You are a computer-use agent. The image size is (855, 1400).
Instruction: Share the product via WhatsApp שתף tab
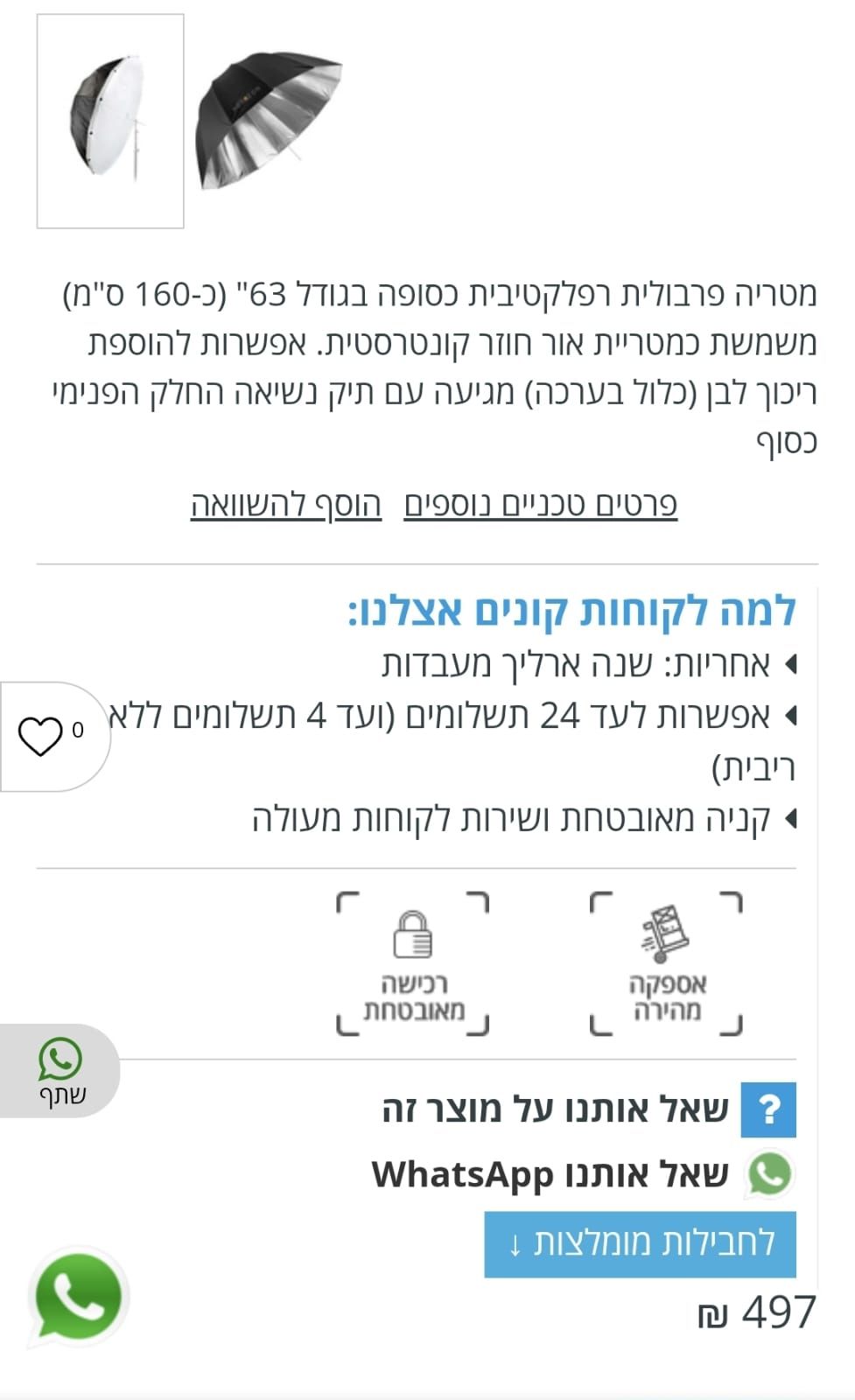tap(60, 1070)
